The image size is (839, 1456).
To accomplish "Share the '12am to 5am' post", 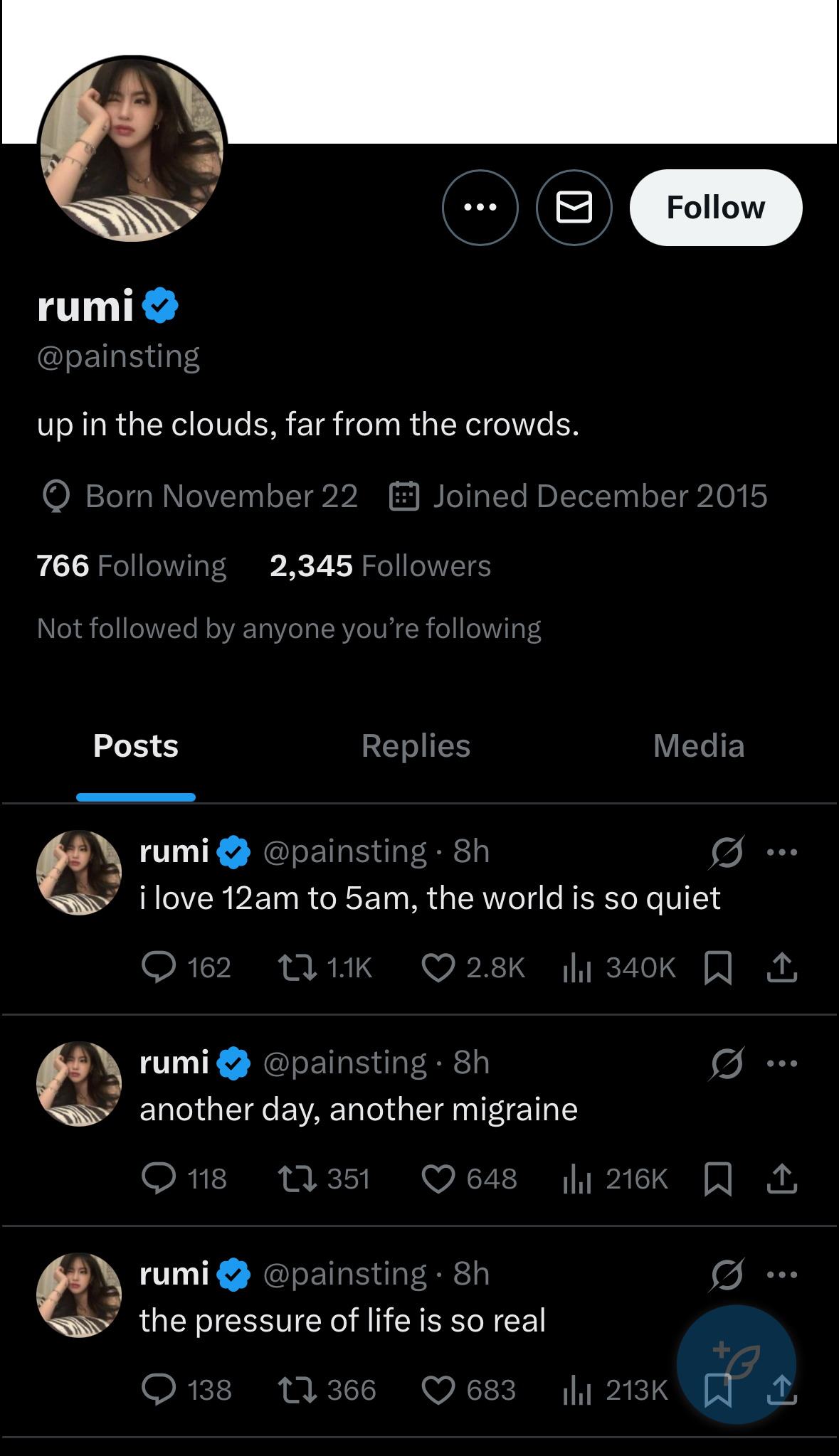I will pos(781,968).
